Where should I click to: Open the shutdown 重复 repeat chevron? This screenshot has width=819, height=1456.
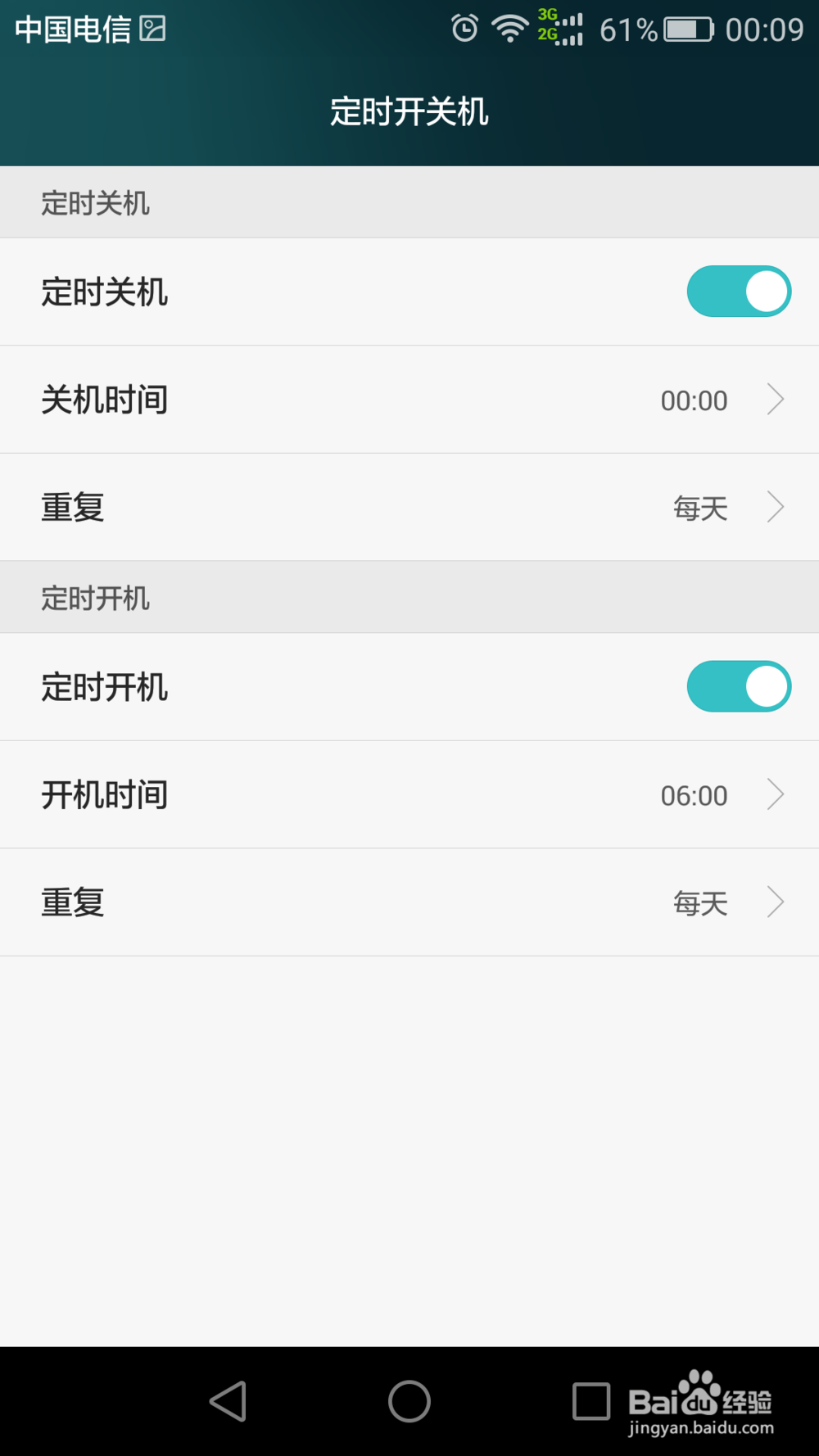(x=774, y=508)
